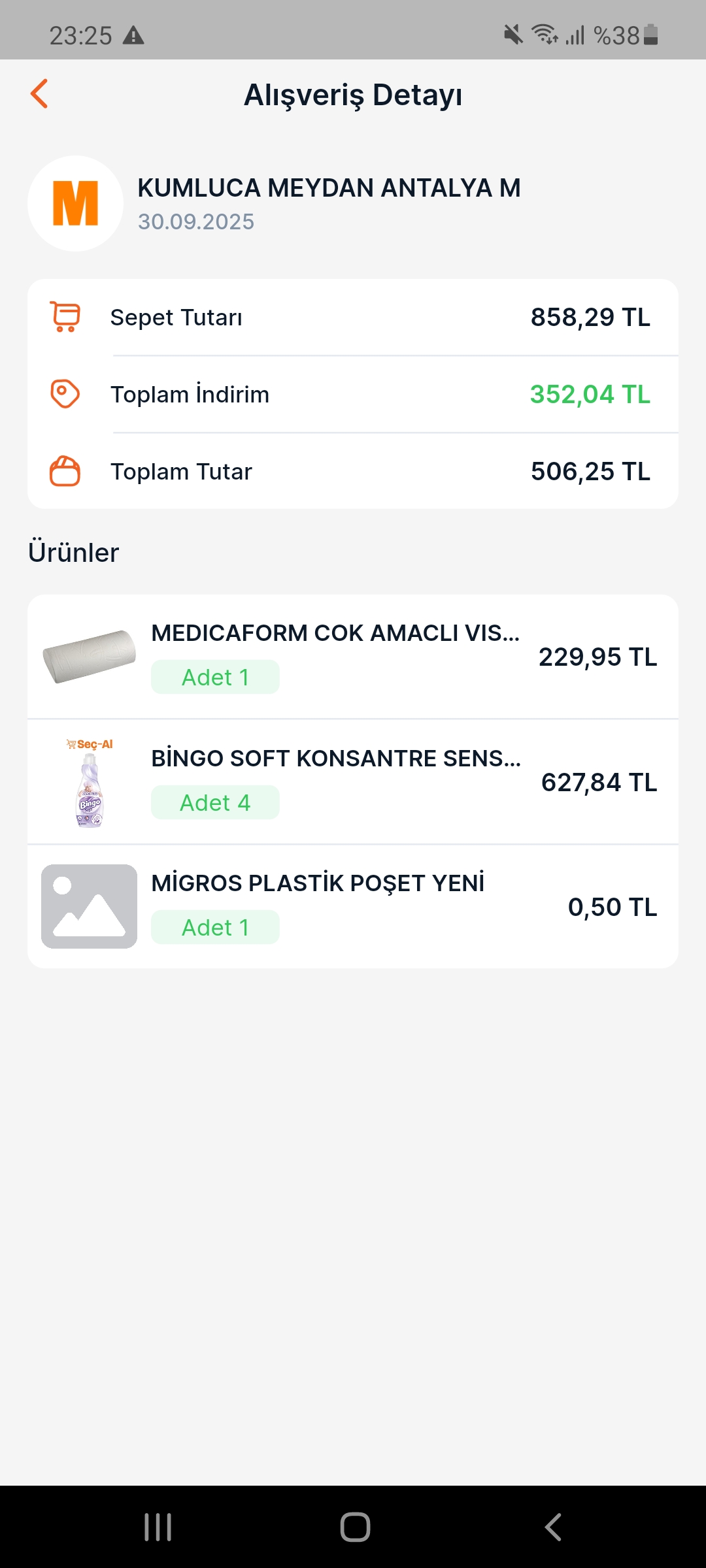The width and height of the screenshot is (706, 1568).
Task: Open the BİNGO SOFT KONSANTRE product row
Action: (353, 781)
